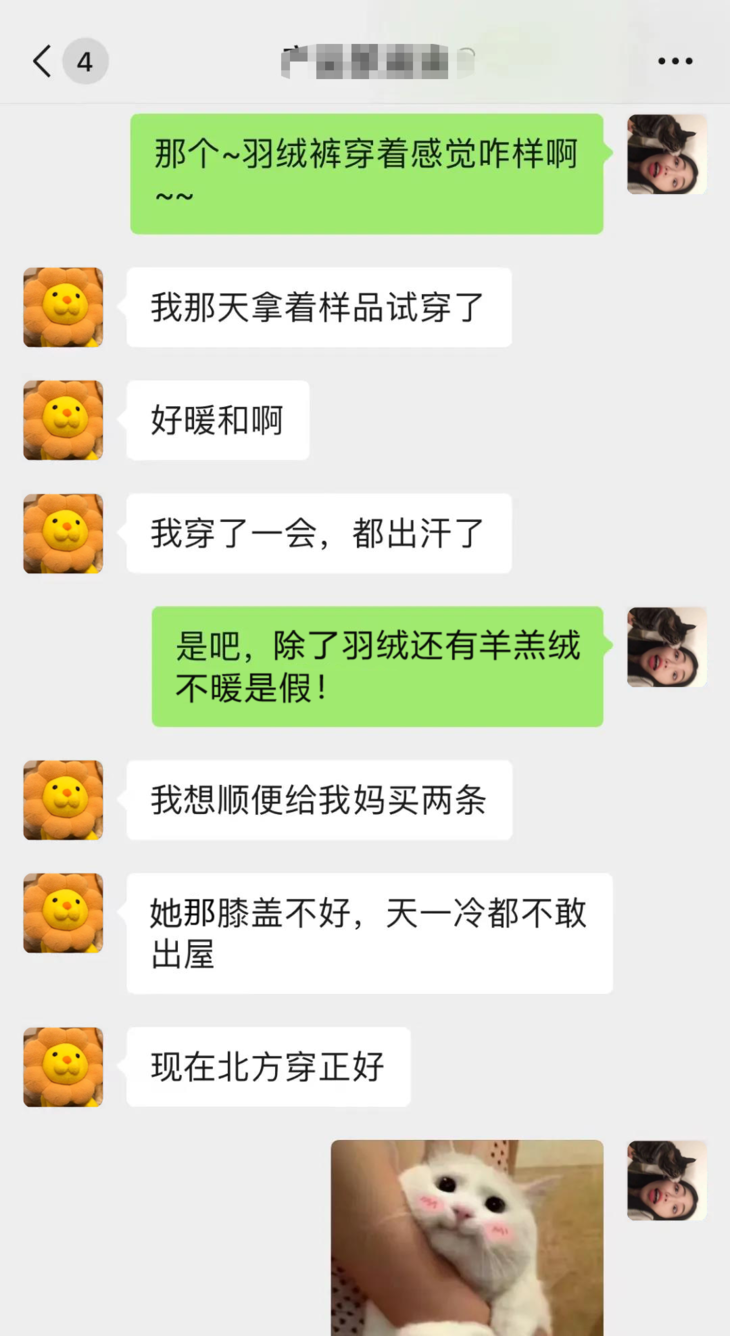Tap the lion avatar beside '我那天拿着样品试穿了'
730x1336 pixels.
tap(63, 308)
